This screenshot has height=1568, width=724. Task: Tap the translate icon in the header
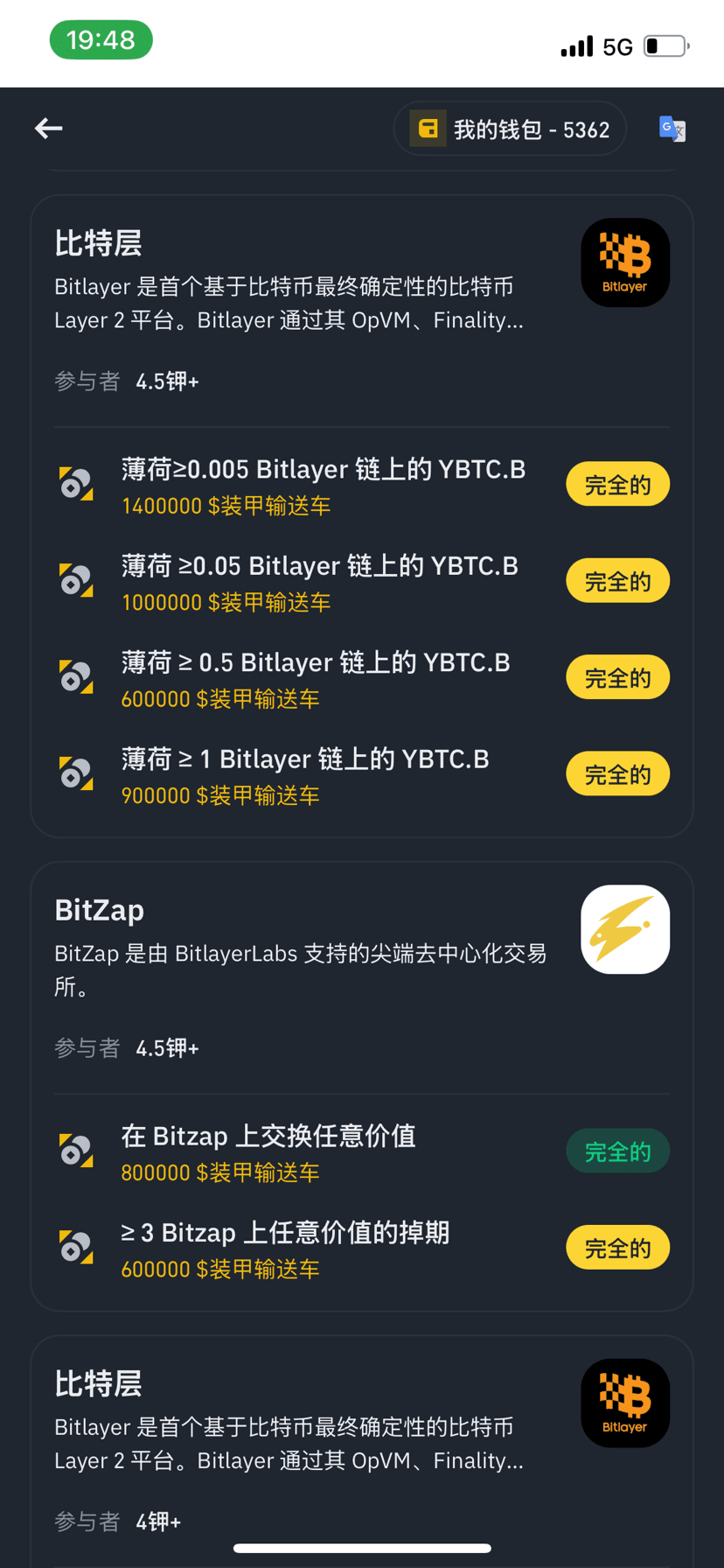672,129
